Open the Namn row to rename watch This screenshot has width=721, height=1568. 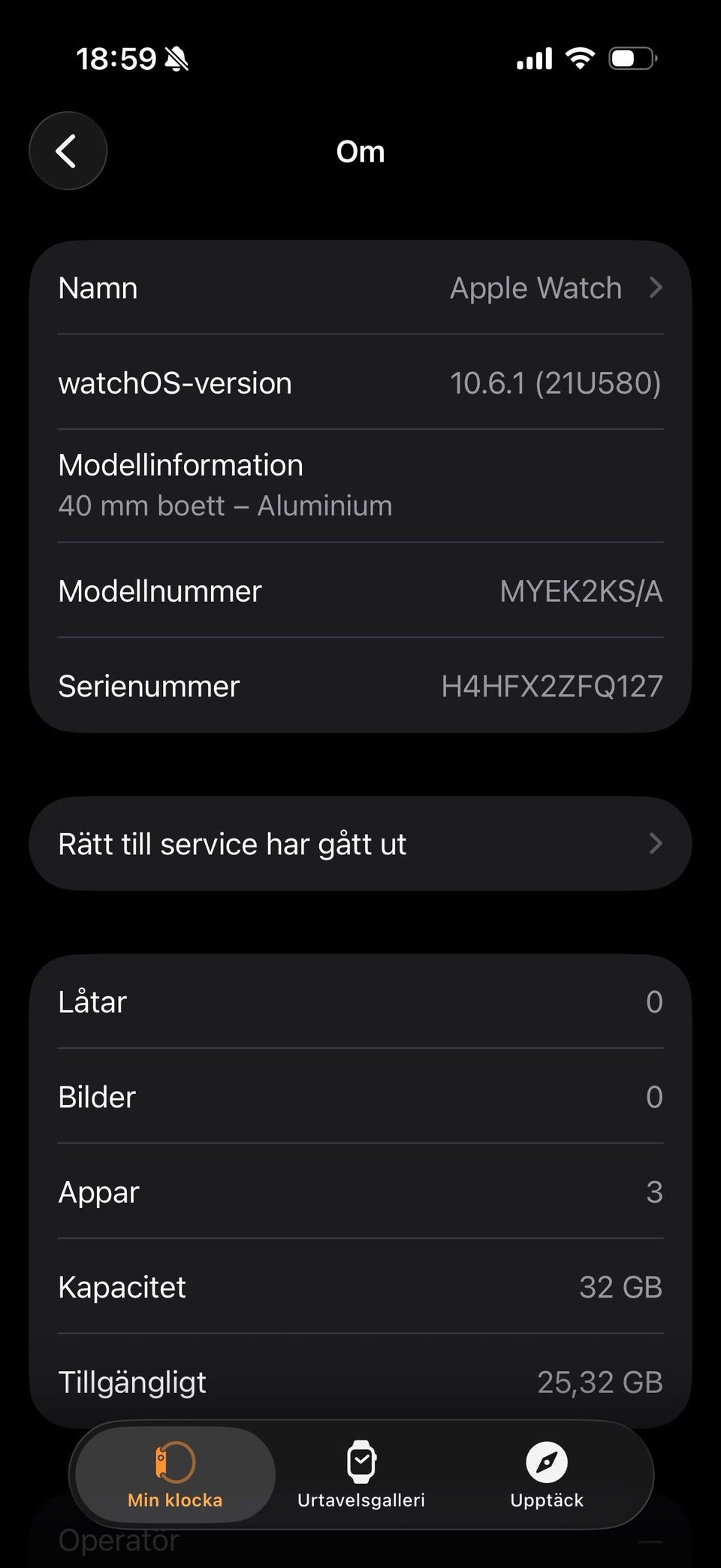pyautogui.click(x=360, y=288)
